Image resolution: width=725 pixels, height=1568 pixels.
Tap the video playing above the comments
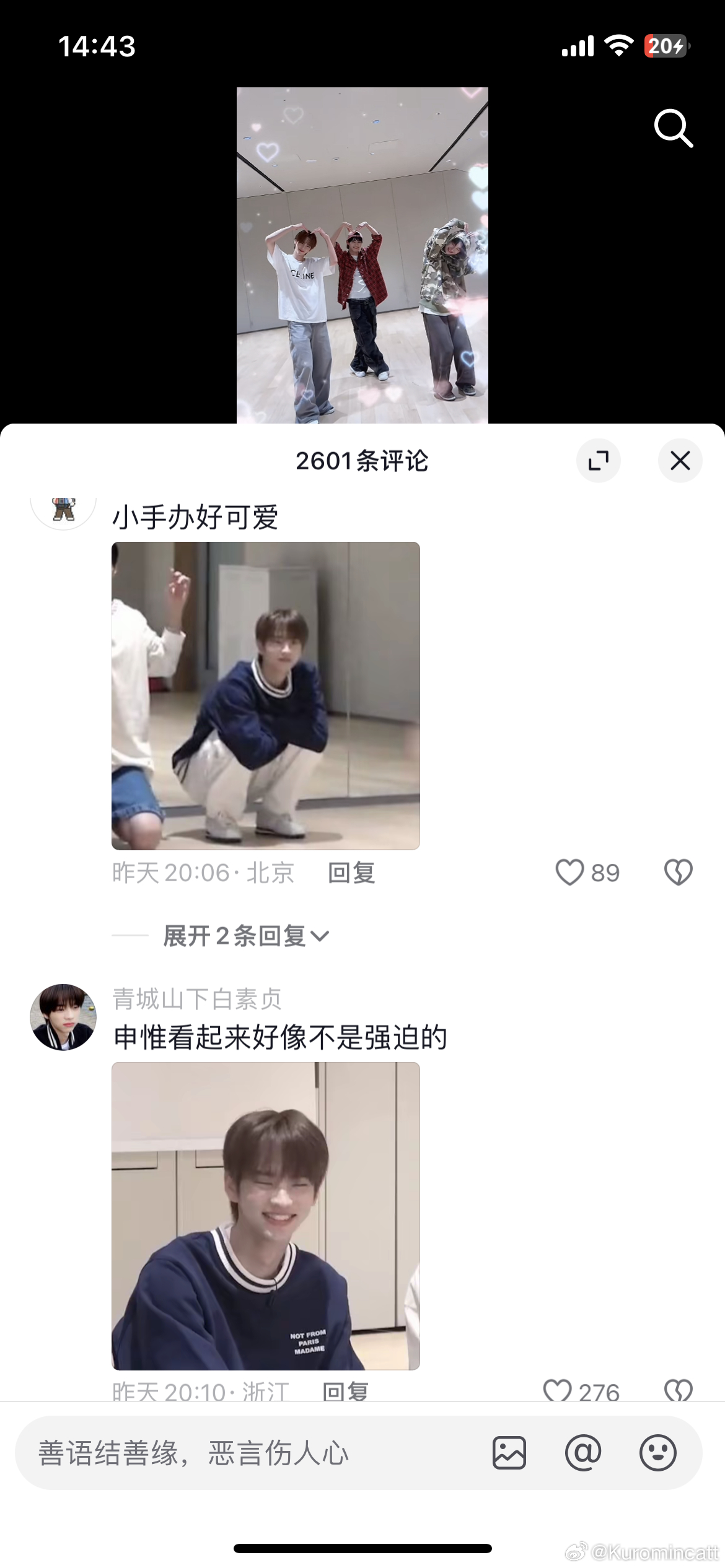[x=362, y=255]
